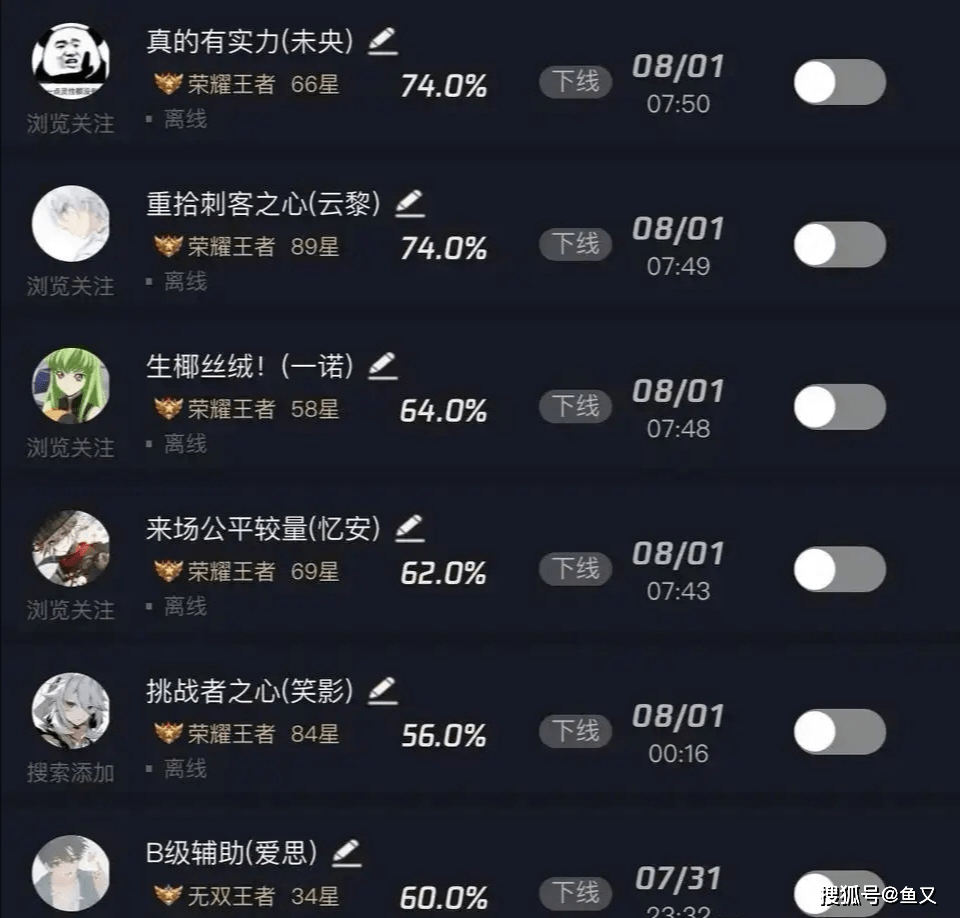This screenshot has height=918, width=960.
Task: Open the avatar of 来场公平较量(忆安)
Action: [71, 548]
